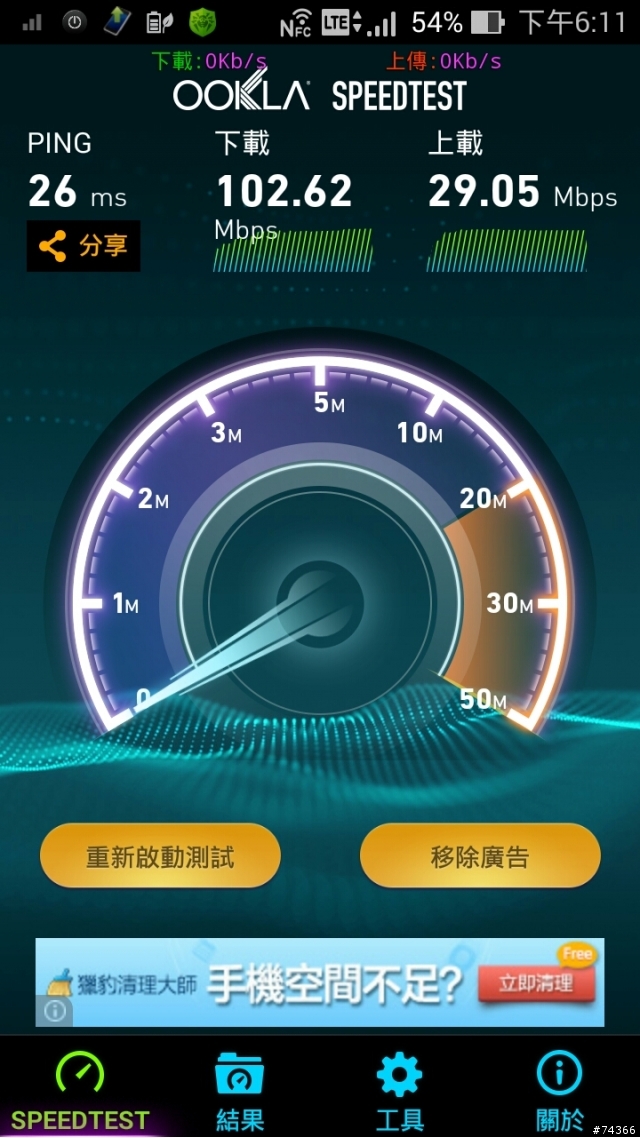Go to the 關於 about tab
The height and width of the screenshot is (1138, 640).
tap(559, 1086)
